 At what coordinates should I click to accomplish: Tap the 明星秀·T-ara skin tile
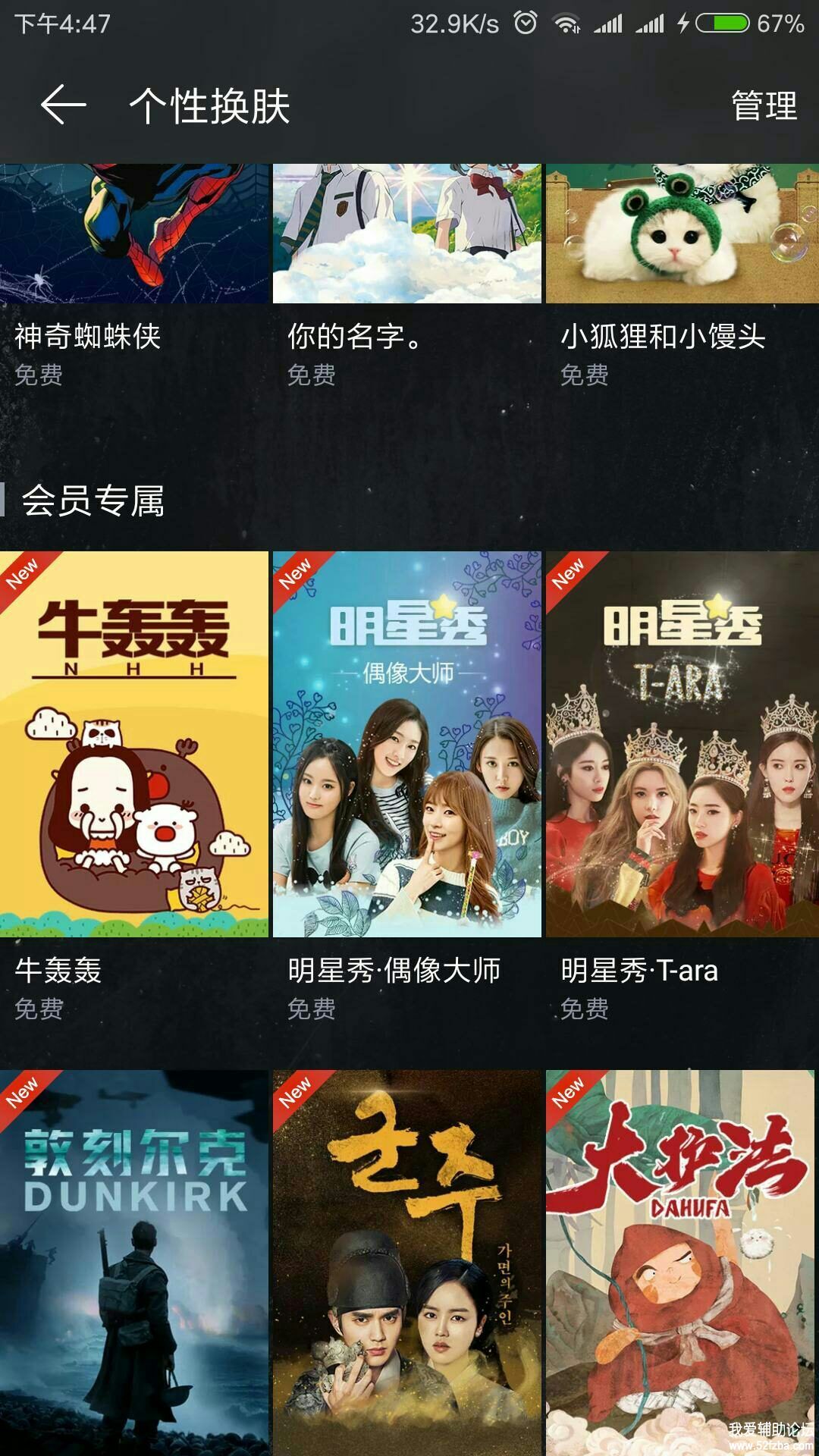[x=681, y=745]
